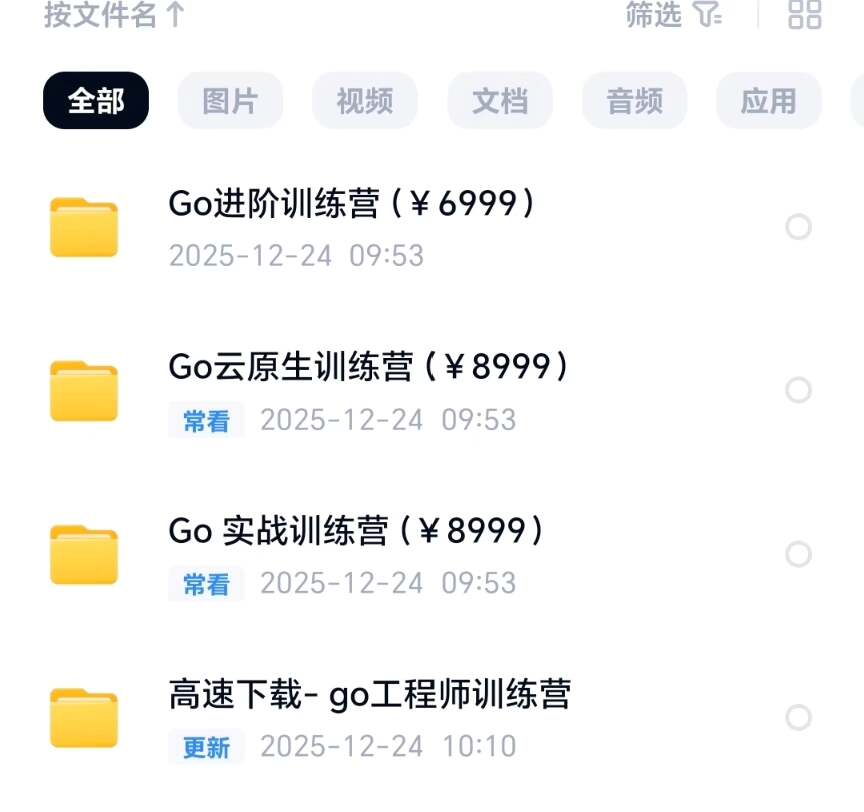The image size is (864, 812).
Task: Tick the circle beside Go云原生训练营
Action: coord(798,390)
